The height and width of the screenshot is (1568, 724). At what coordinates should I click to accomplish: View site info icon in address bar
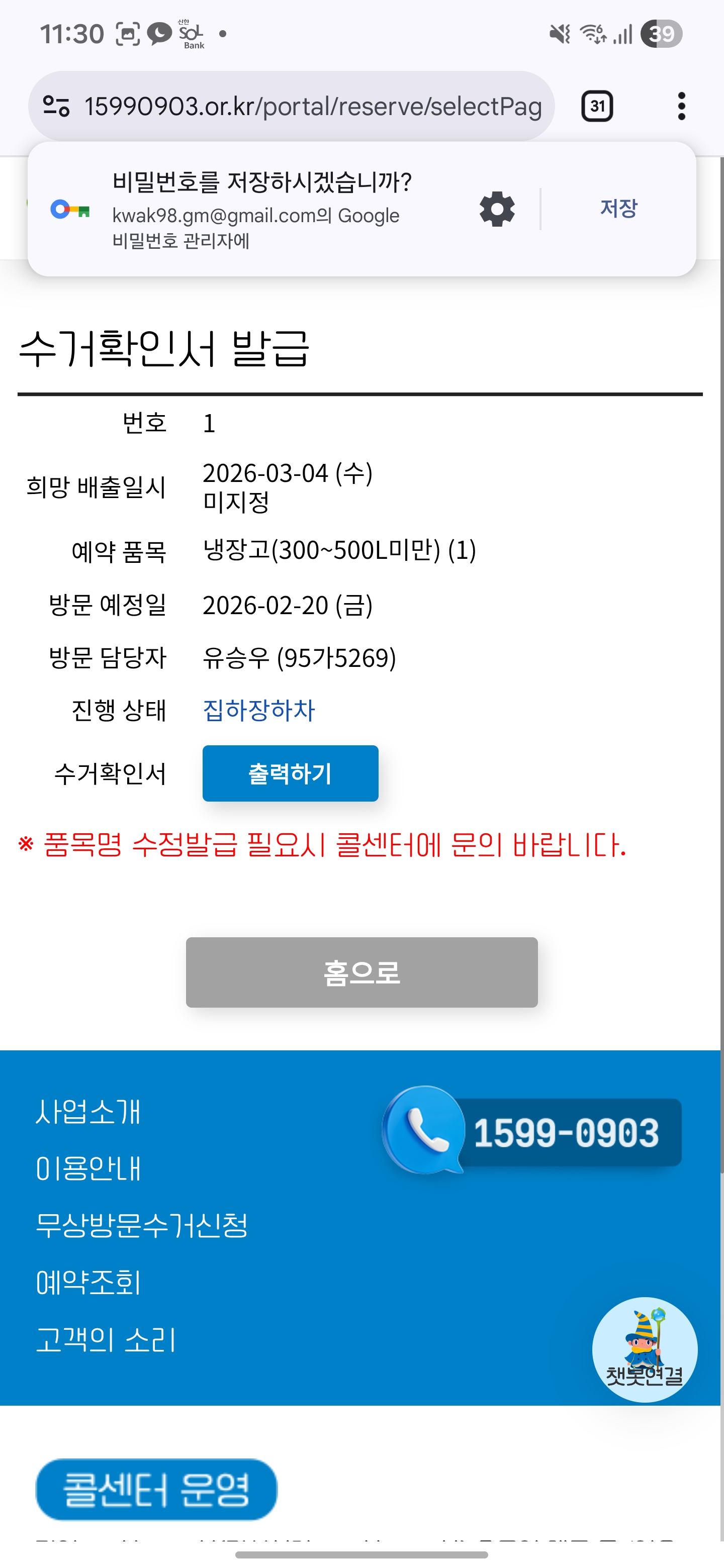(56, 107)
